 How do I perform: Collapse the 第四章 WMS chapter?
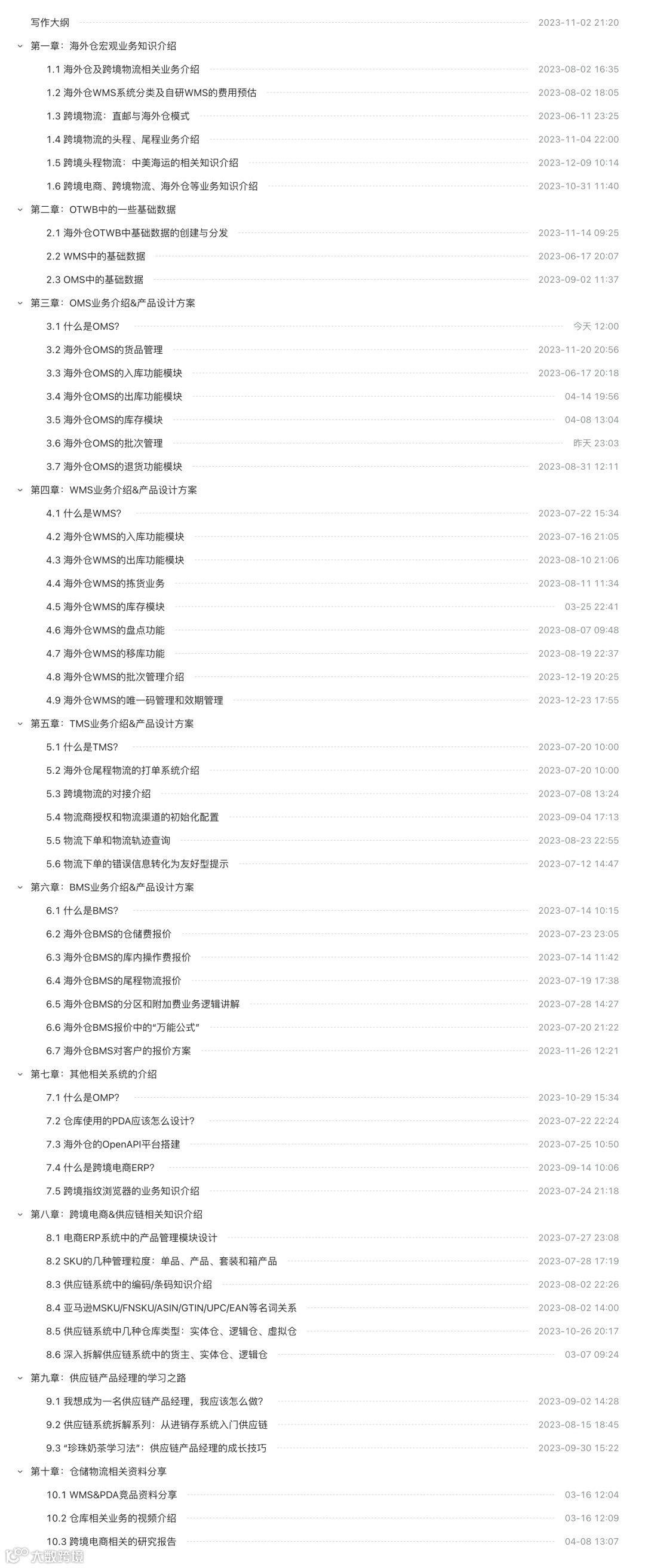click(x=20, y=490)
